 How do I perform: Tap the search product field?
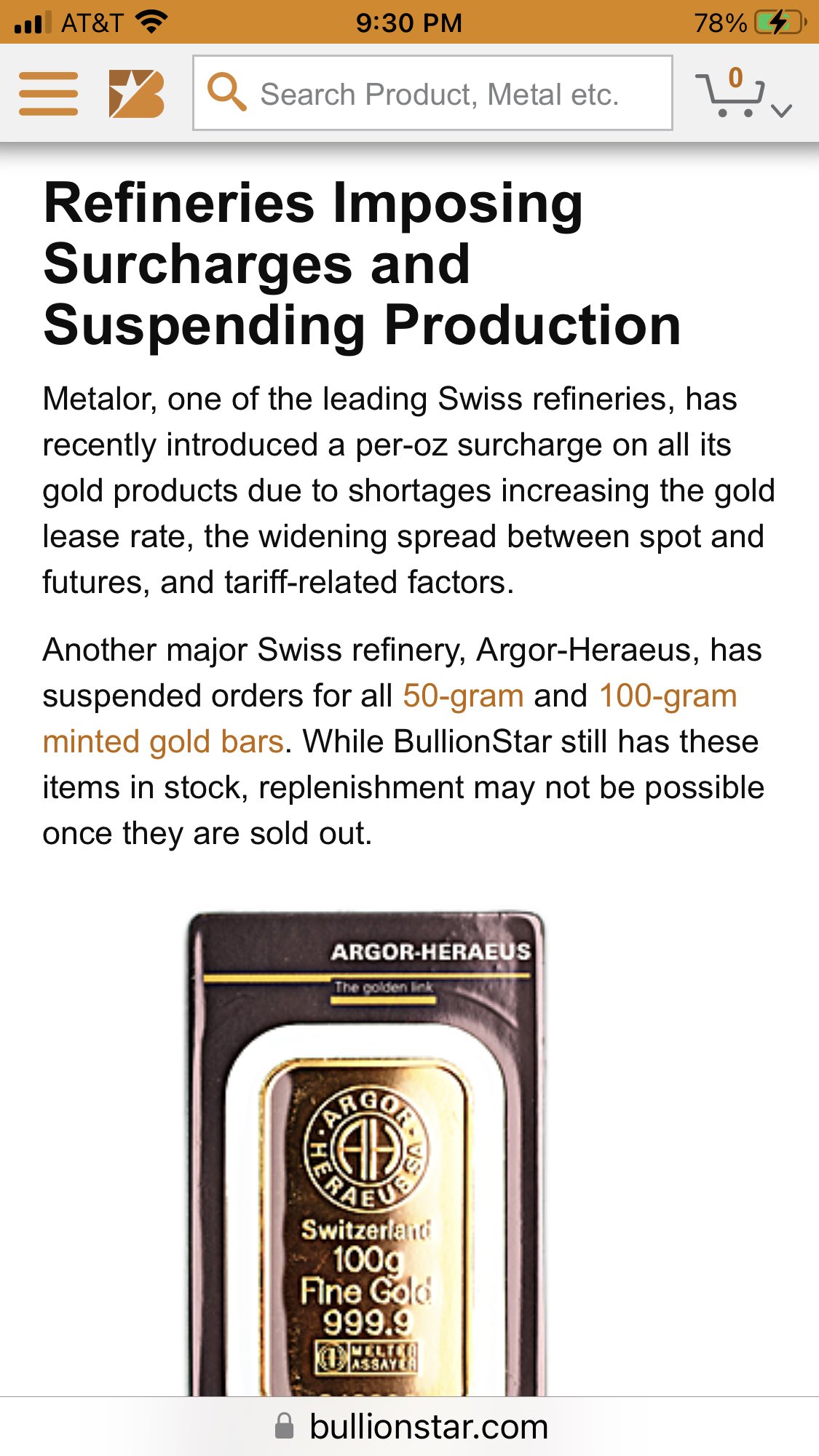click(x=440, y=94)
